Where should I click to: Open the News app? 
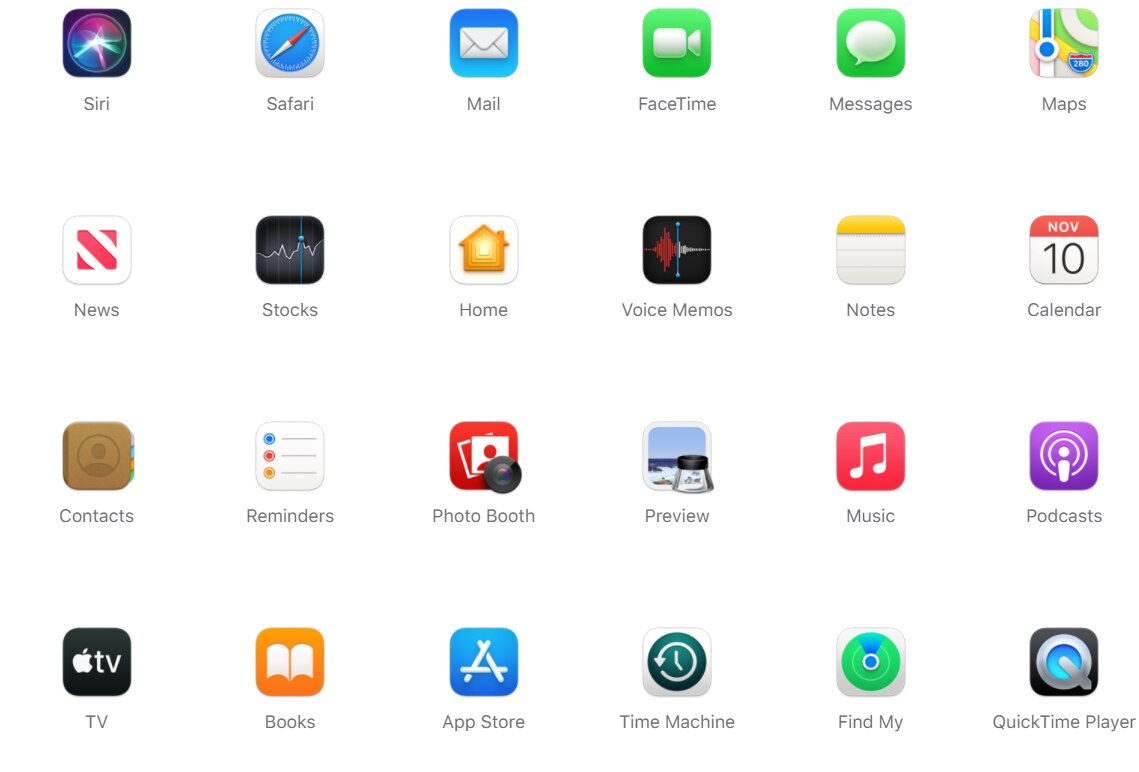click(97, 250)
